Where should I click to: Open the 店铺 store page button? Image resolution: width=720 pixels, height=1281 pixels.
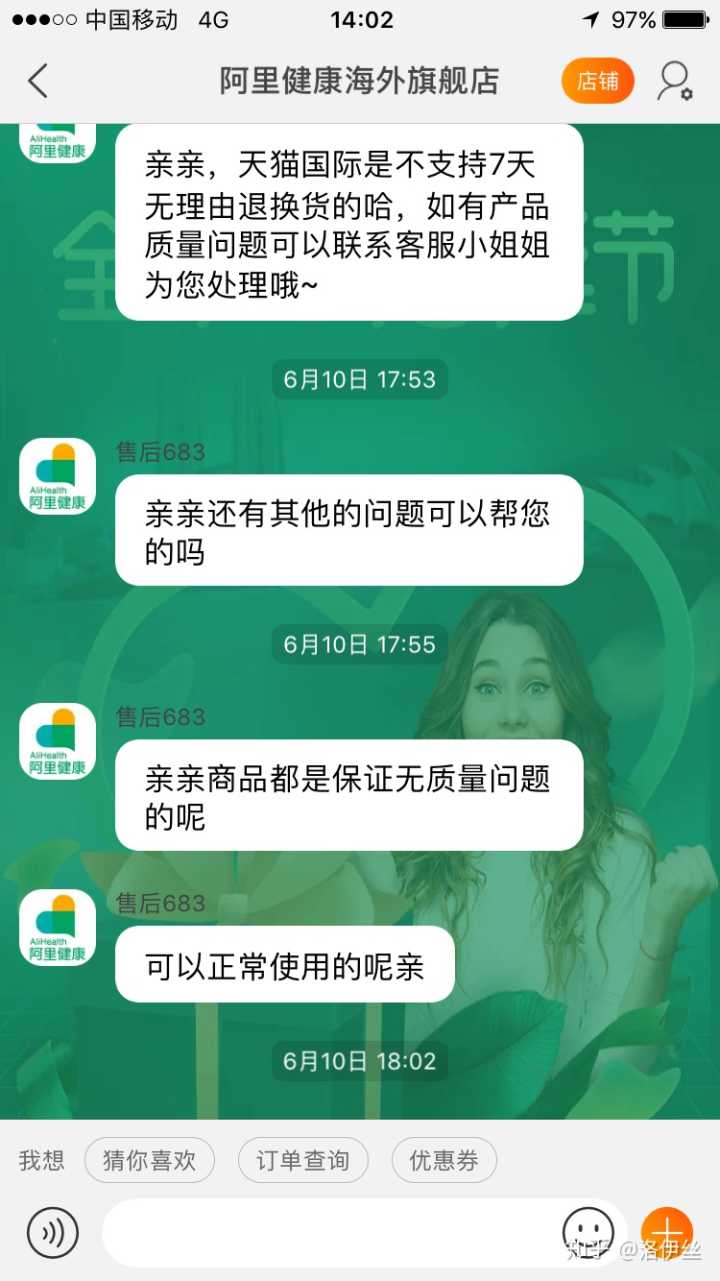point(598,81)
